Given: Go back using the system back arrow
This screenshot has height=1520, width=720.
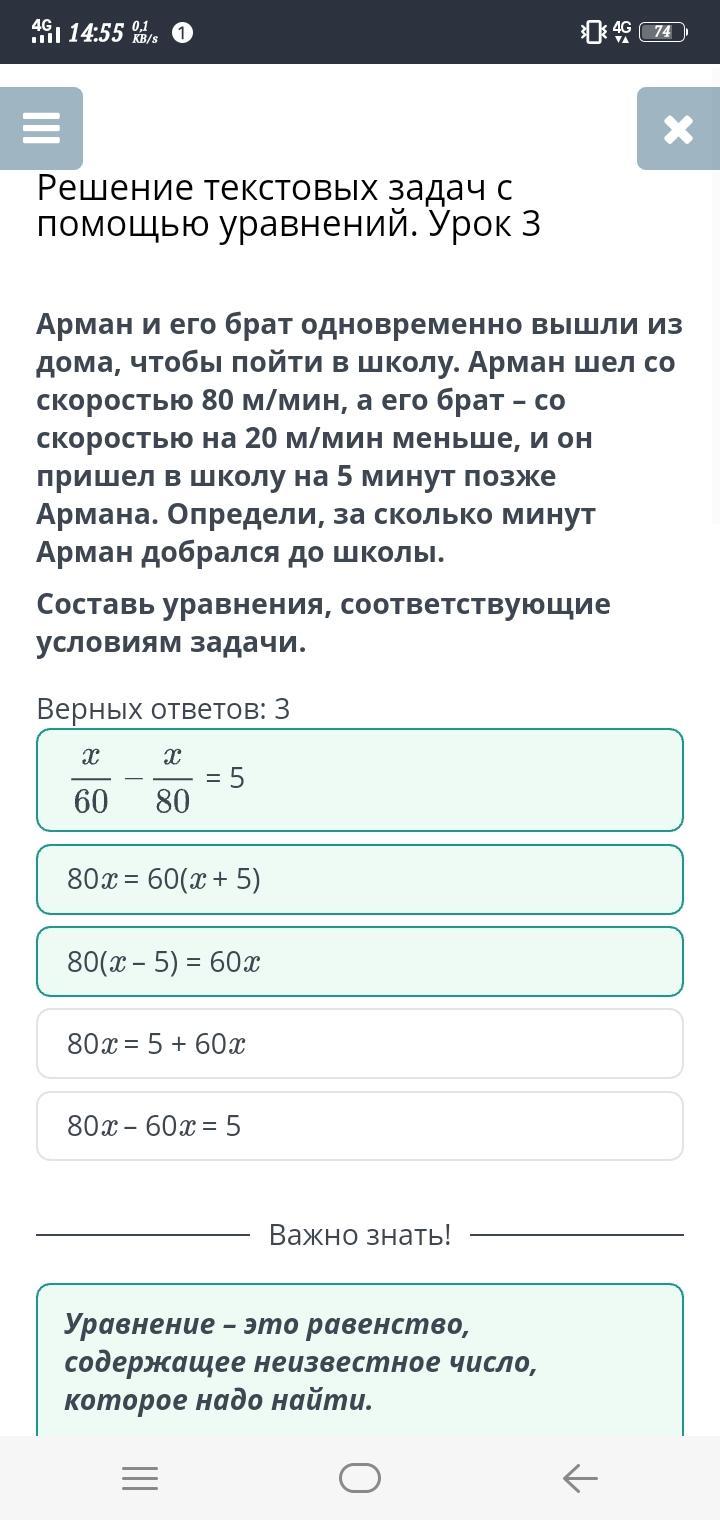Looking at the screenshot, I should point(580,1478).
